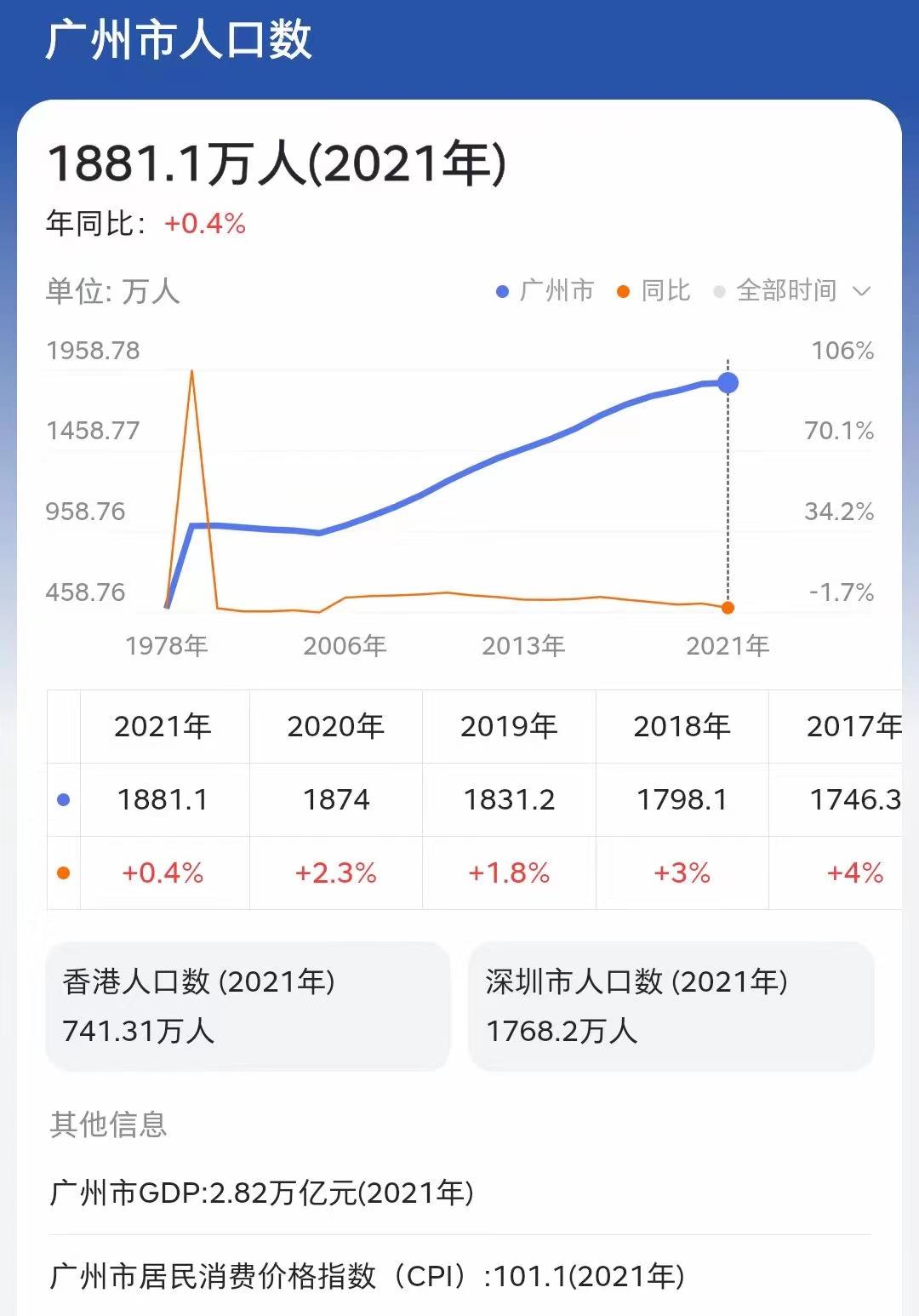Expand the time range selector arrow

859,290
